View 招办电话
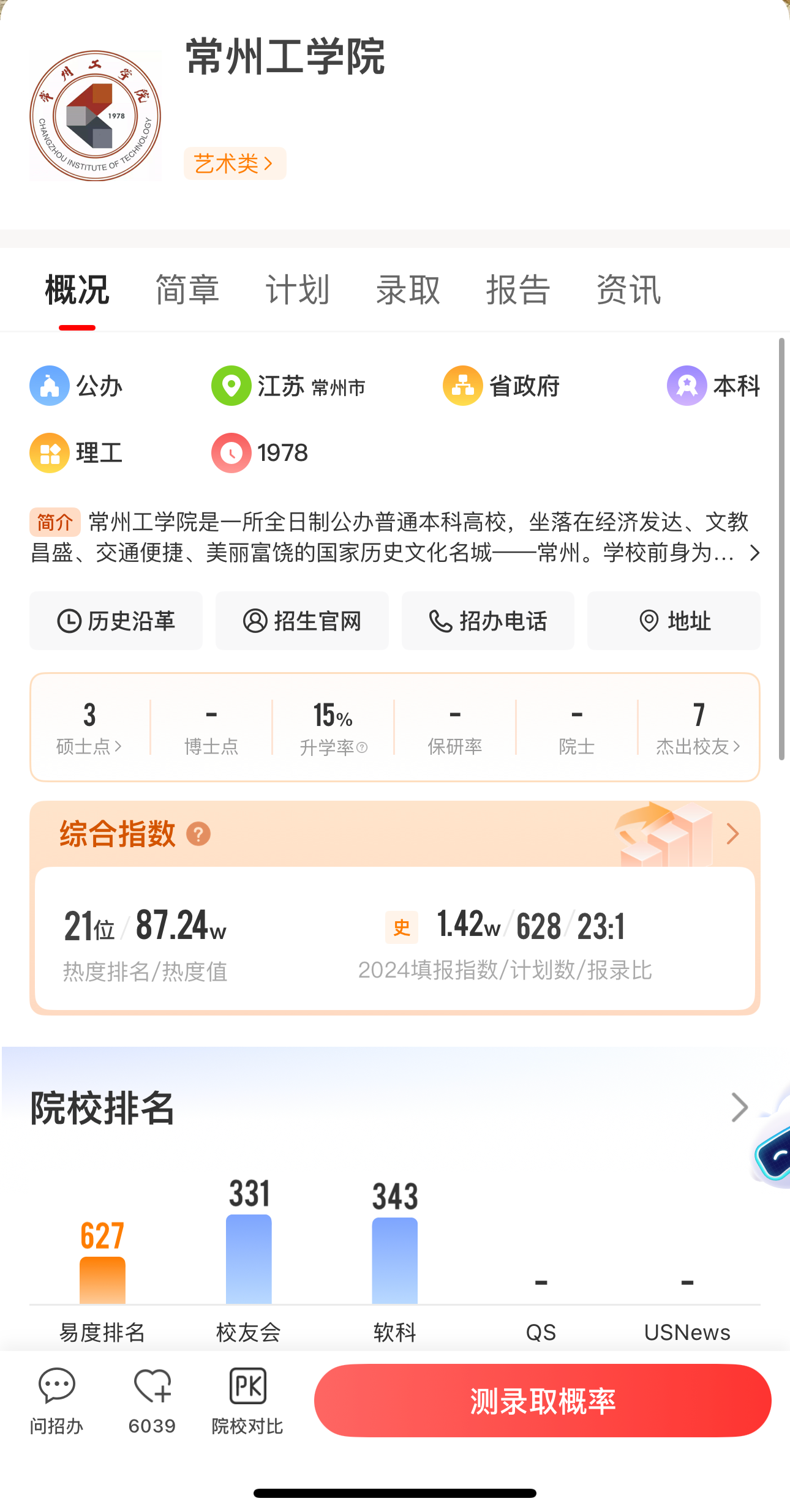 tap(487, 621)
